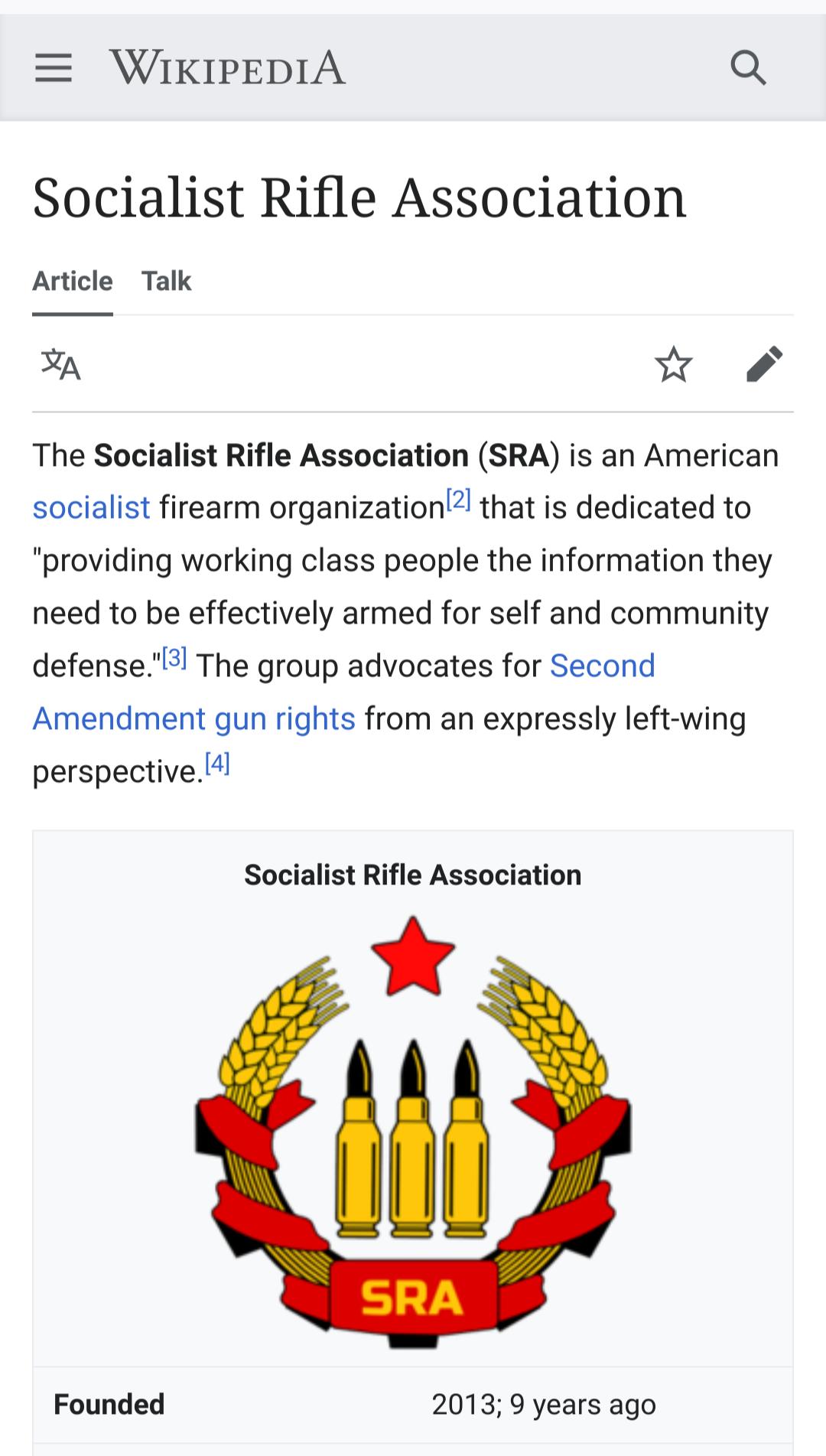This screenshot has width=826, height=1456.
Task: Select the Article tab
Action: (x=72, y=282)
